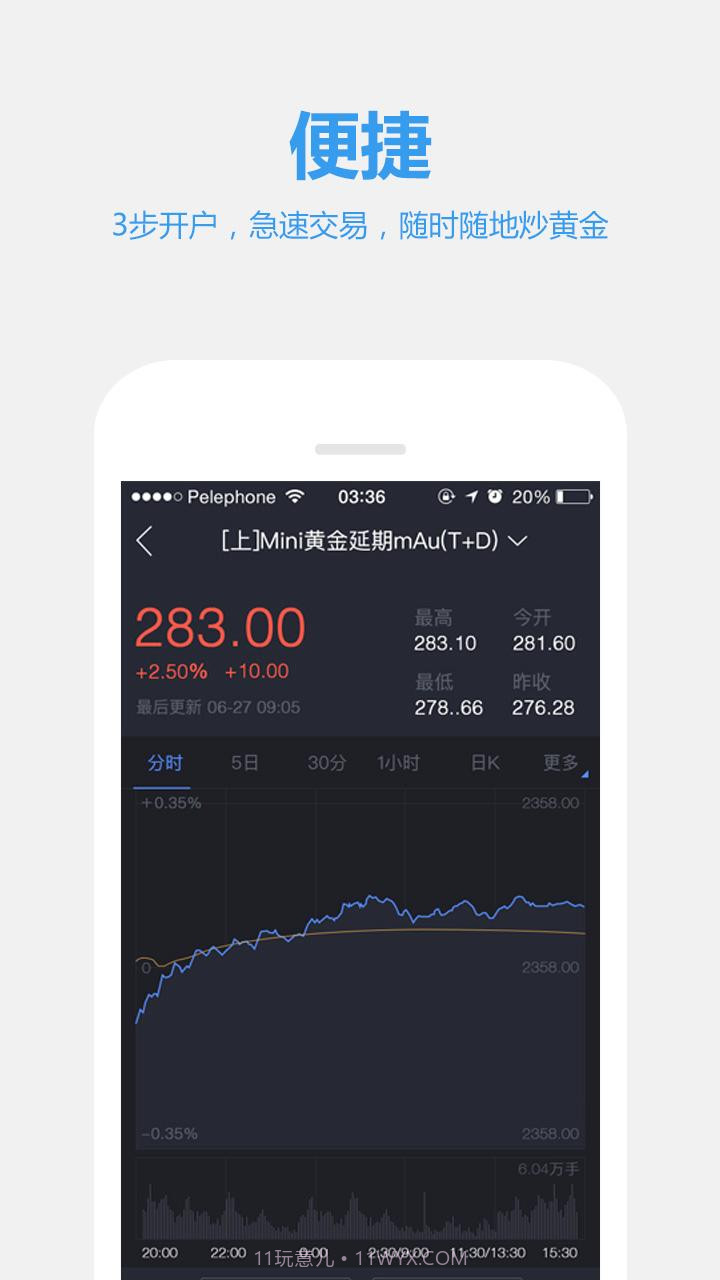This screenshot has width=720, height=1280.
Task: Switch to the 5日 chart tab
Action: pyautogui.click(x=244, y=763)
